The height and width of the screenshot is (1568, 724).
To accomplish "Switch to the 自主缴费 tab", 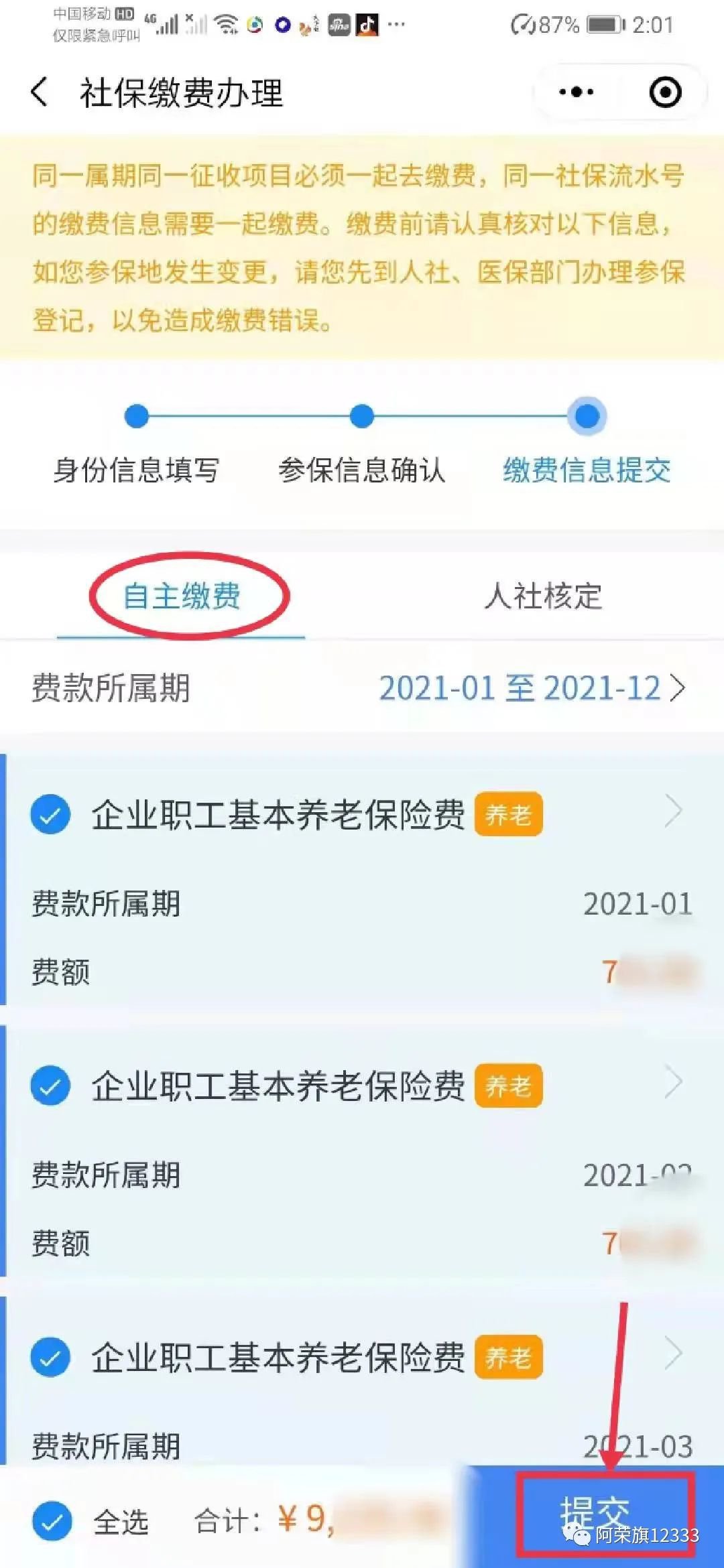I will pos(182,596).
